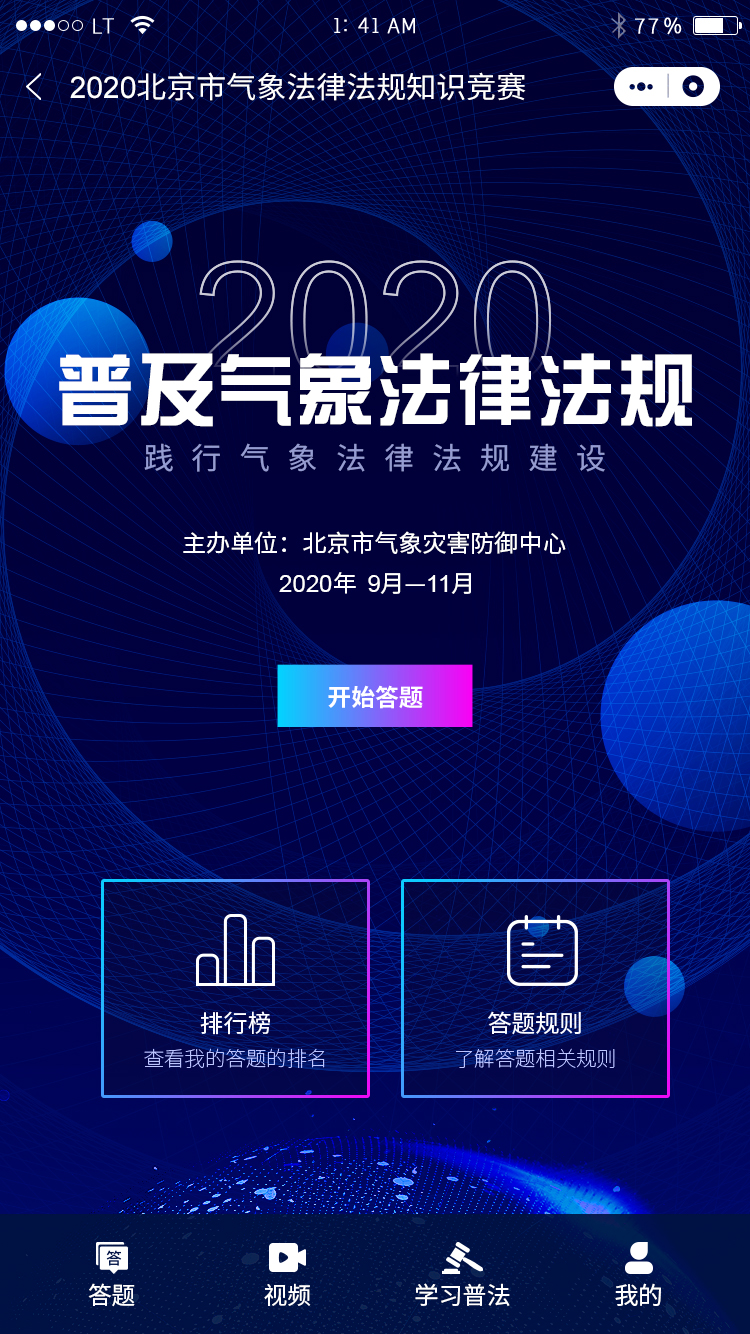Open the 排行榜 ranking card

pyautogui.click(x=235, y=988)
